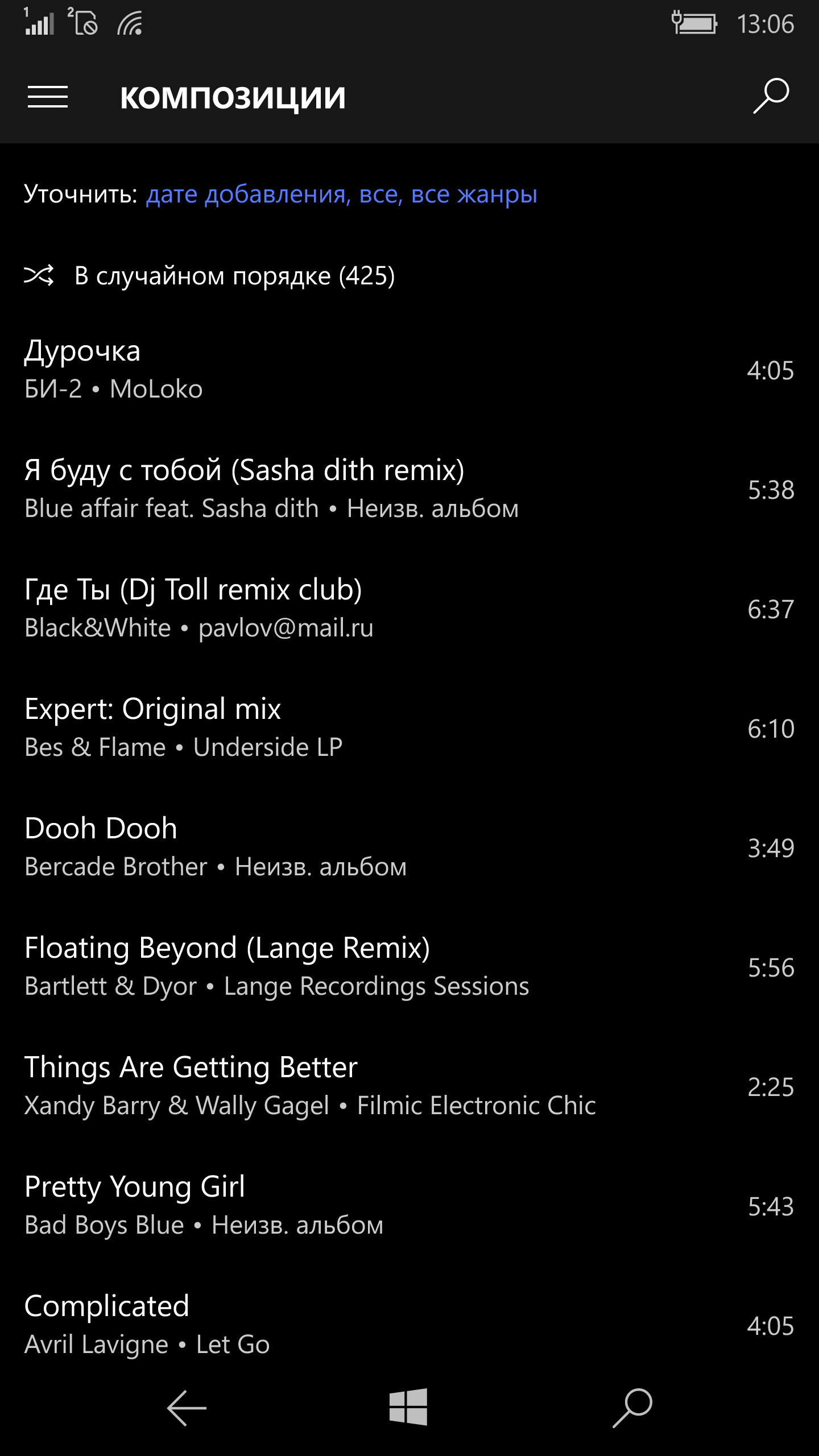Play Complicated by Avril Lavigne

409,1325
